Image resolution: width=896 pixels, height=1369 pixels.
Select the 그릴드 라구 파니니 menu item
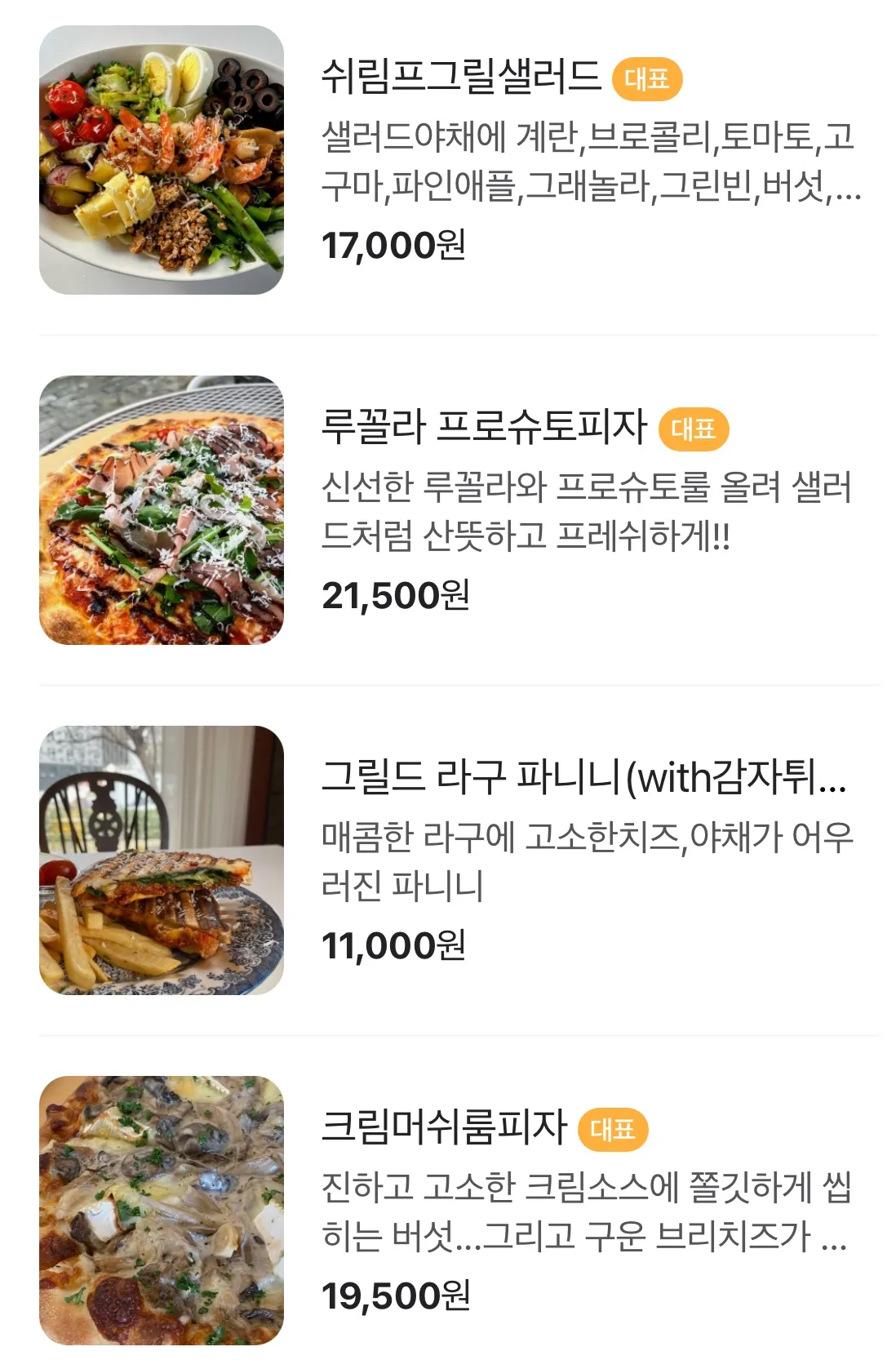point(583,776)
